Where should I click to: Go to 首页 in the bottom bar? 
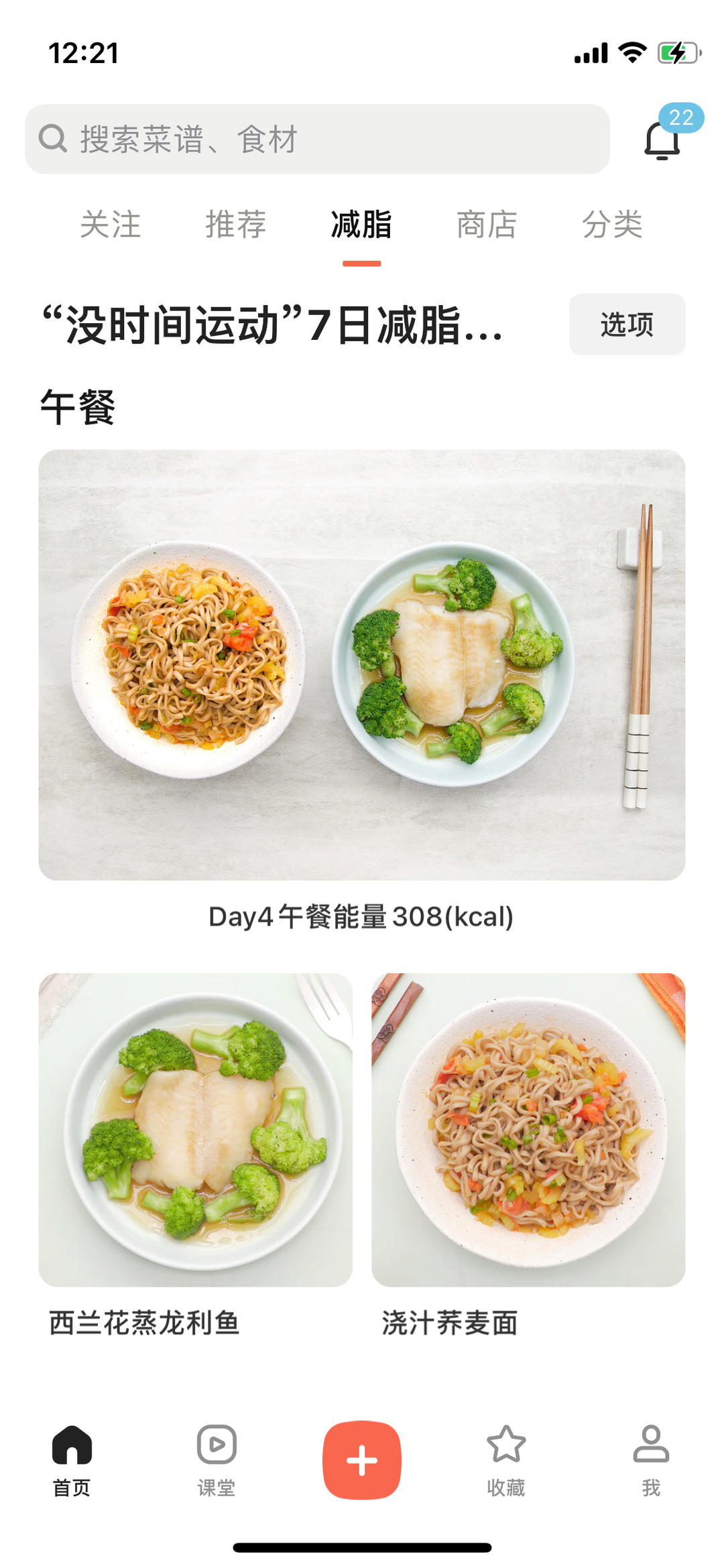pyautogui.click(x=72, y=1460)
